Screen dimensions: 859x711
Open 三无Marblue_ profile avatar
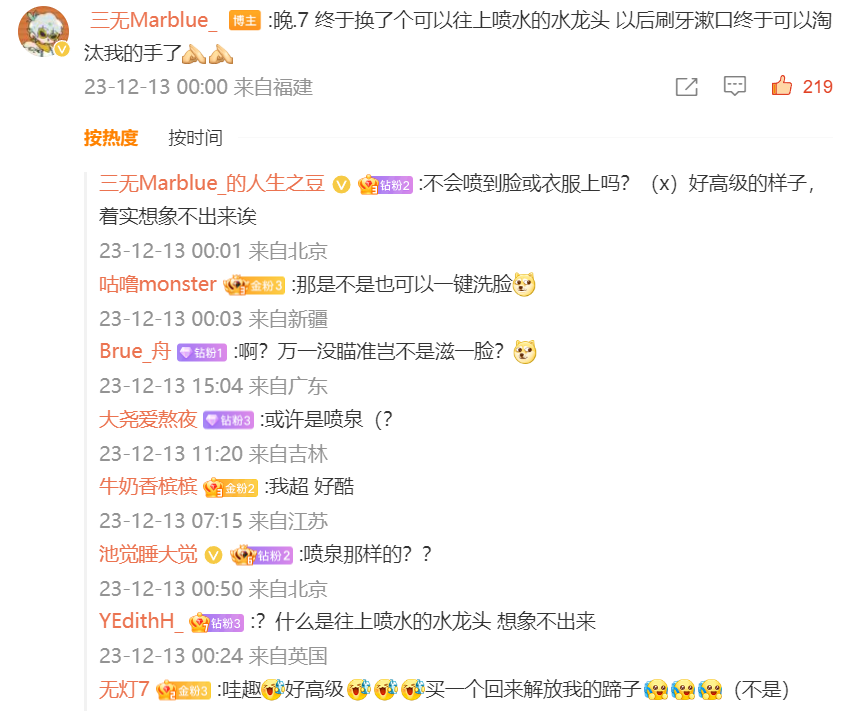(x=44, y=31)
